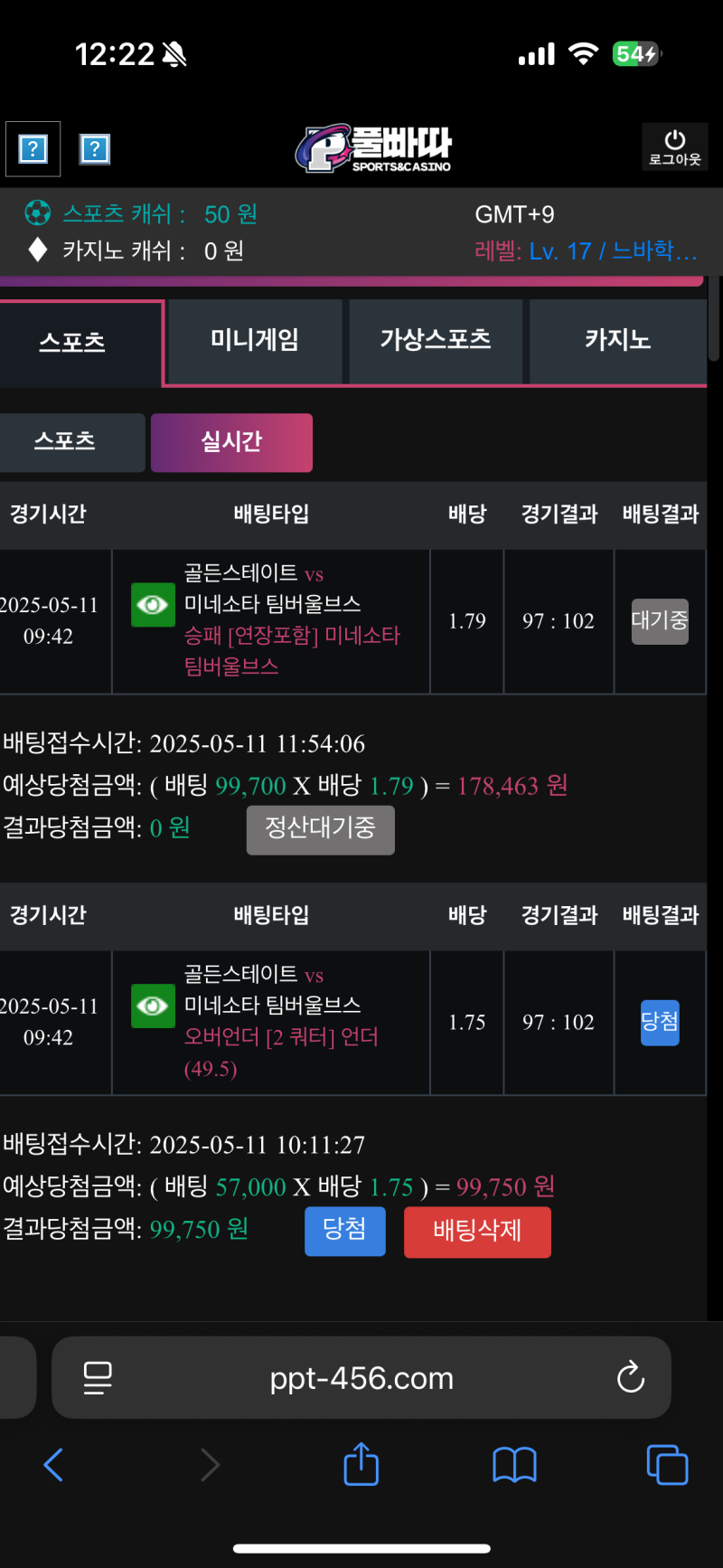This screenshot has height=1568, width=723.
Task: Go to the 카지노 tab
Action: tap(617, 341)
